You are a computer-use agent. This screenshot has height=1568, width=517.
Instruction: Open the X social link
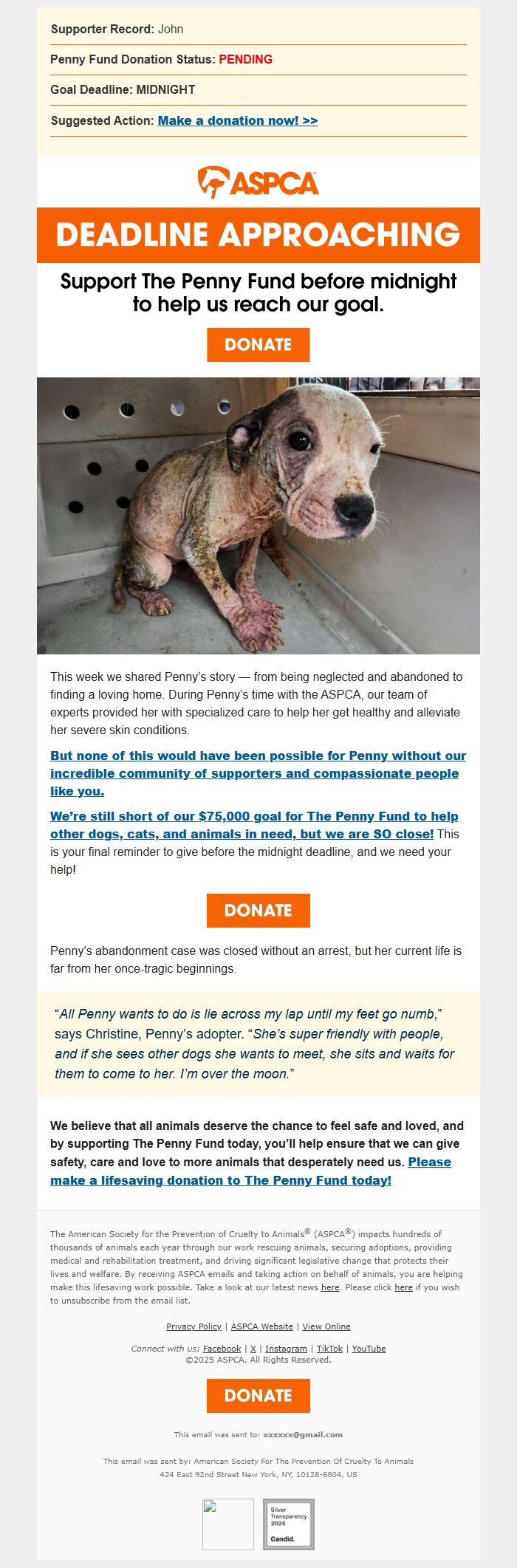pos(253,1348)
